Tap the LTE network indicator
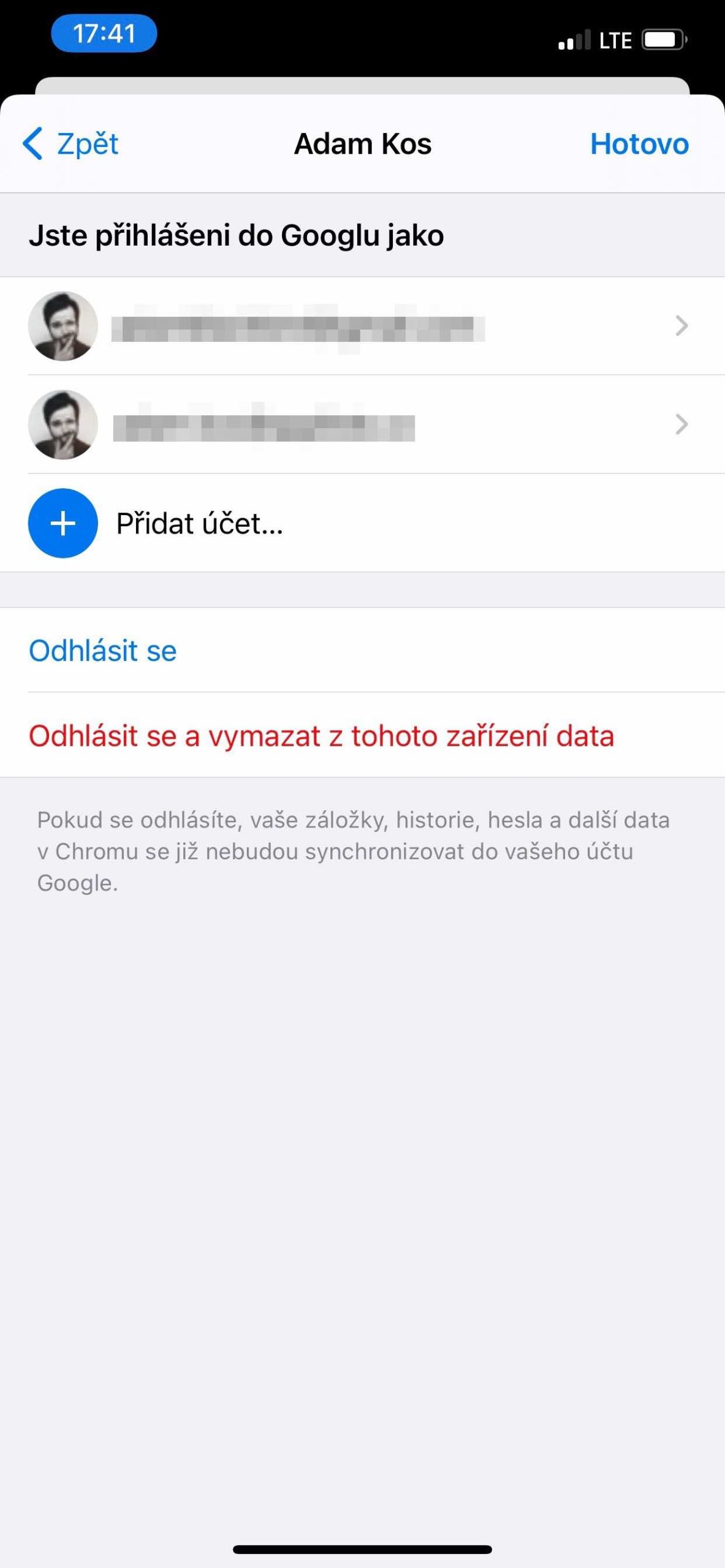 pyautogui.click(x=615, y=40)
